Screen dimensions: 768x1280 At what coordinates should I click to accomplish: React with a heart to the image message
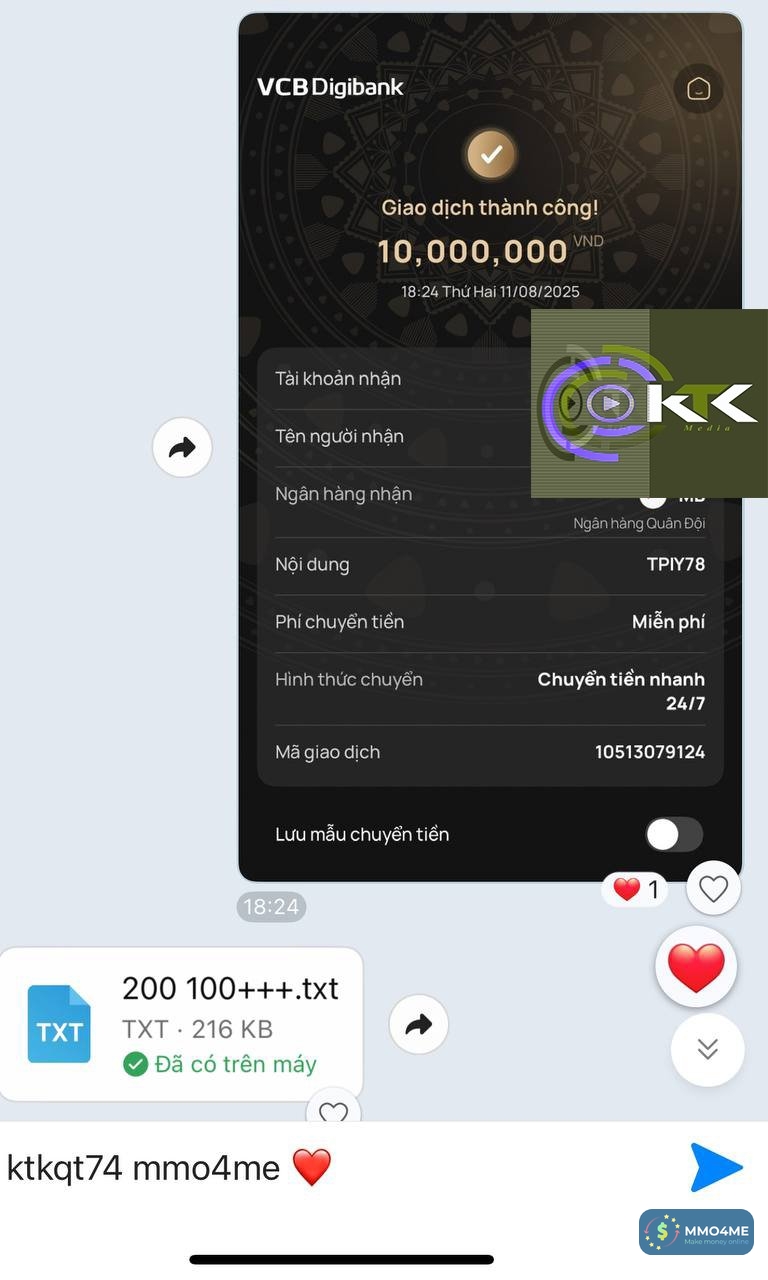coord(713,888)
